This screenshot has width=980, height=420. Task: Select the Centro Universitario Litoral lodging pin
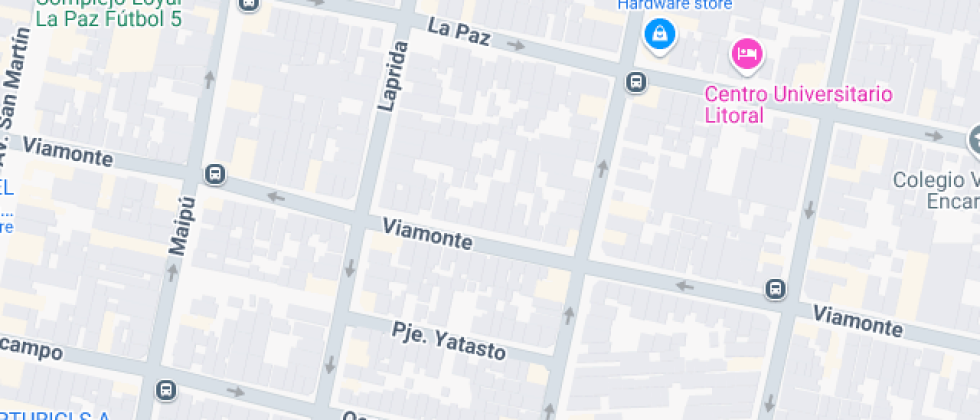pos(747,56)
